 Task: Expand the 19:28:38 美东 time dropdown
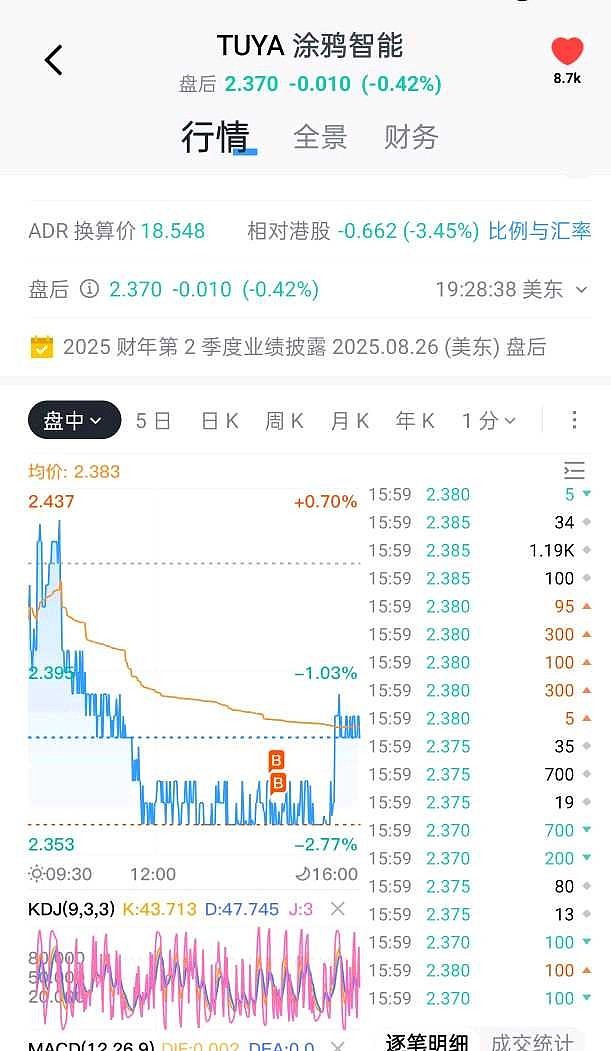pyautogui.click(x=513, y=290)
